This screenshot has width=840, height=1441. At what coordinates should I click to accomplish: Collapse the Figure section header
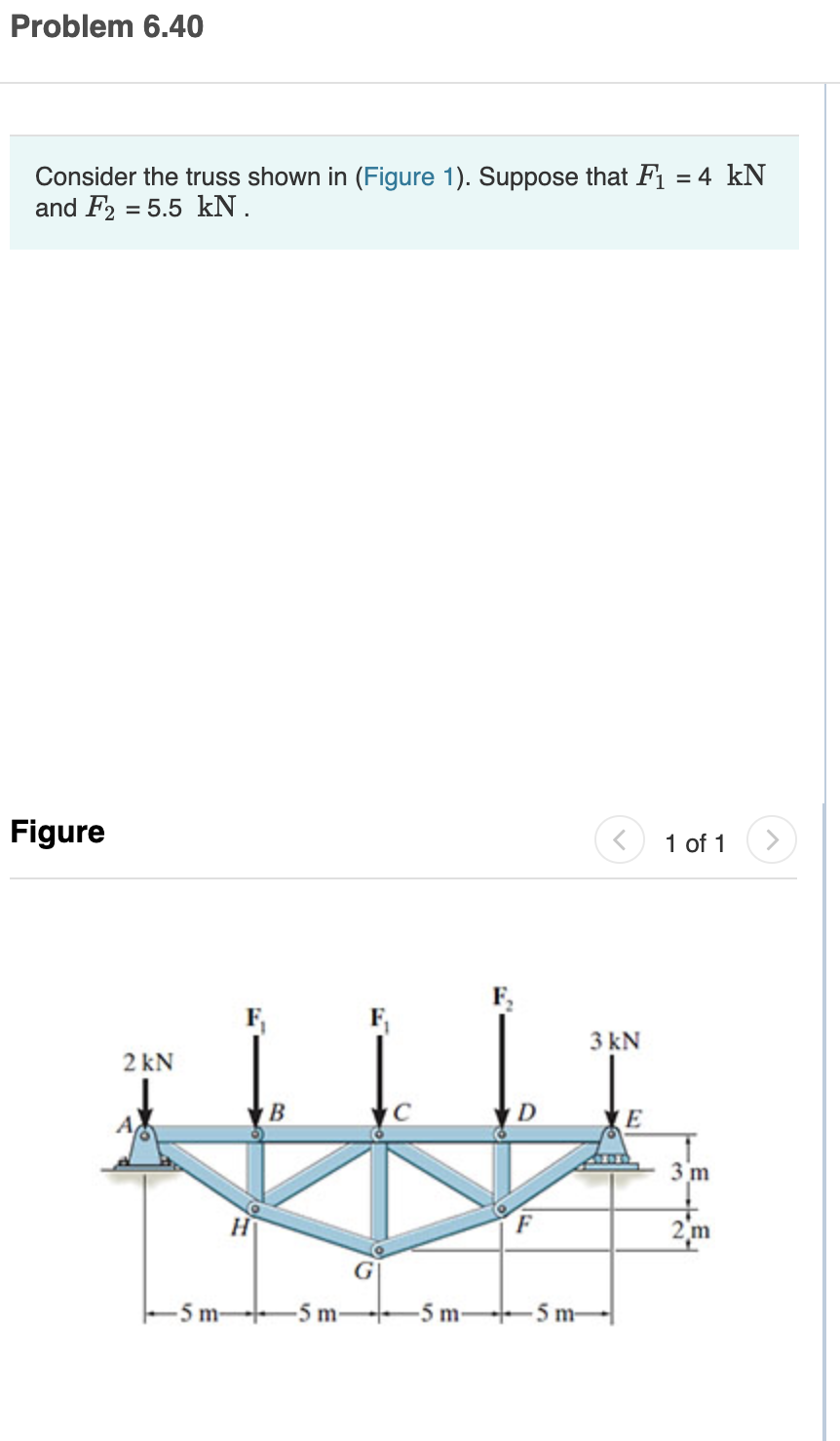pos(57,833)
